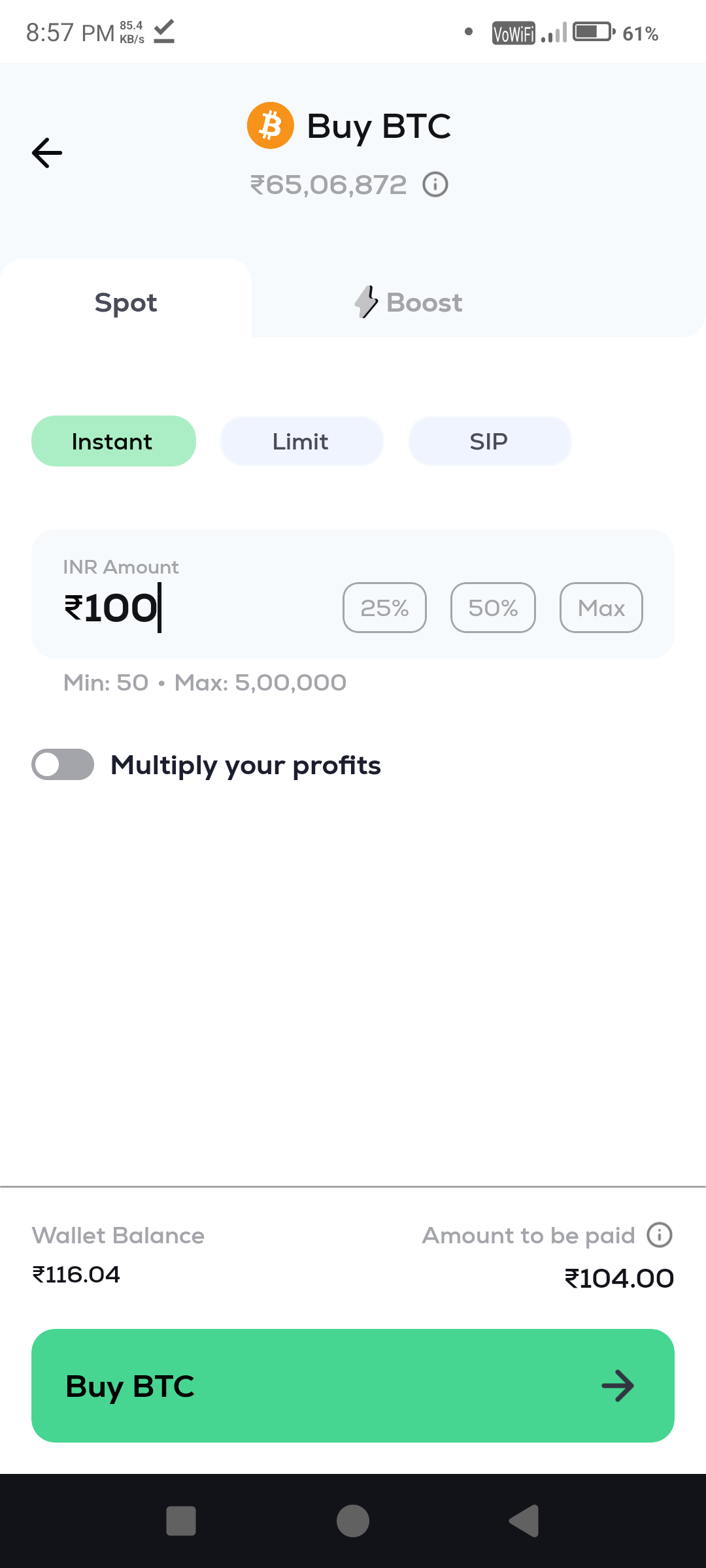The image size is (706, 1568).
Task: Use Max wallet amount
Action: (601, 608)
